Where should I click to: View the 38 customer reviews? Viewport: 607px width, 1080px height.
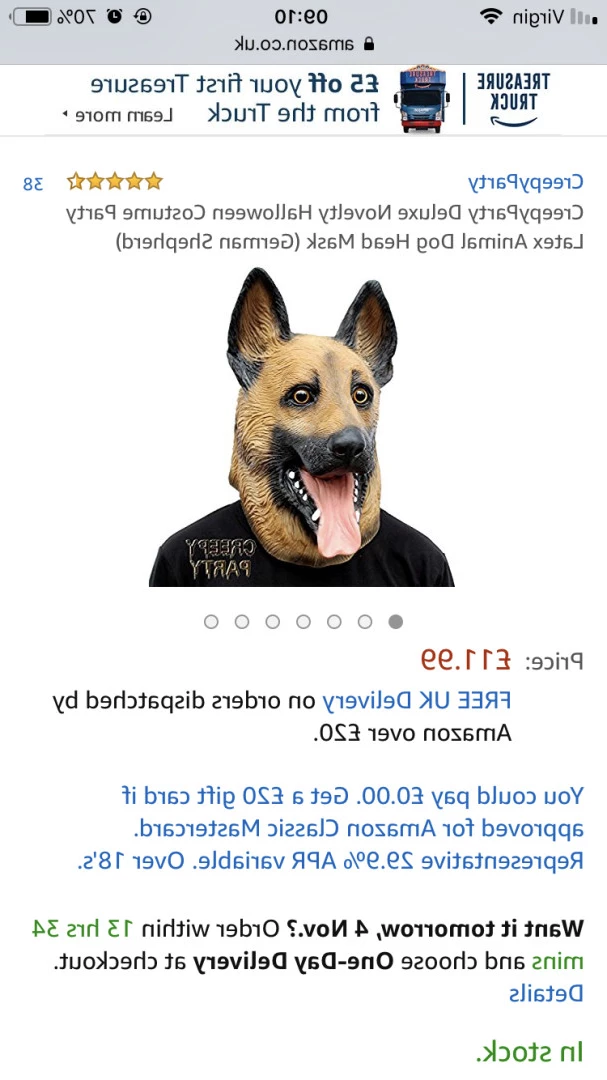pyautogui.click(x=33, y=183)
